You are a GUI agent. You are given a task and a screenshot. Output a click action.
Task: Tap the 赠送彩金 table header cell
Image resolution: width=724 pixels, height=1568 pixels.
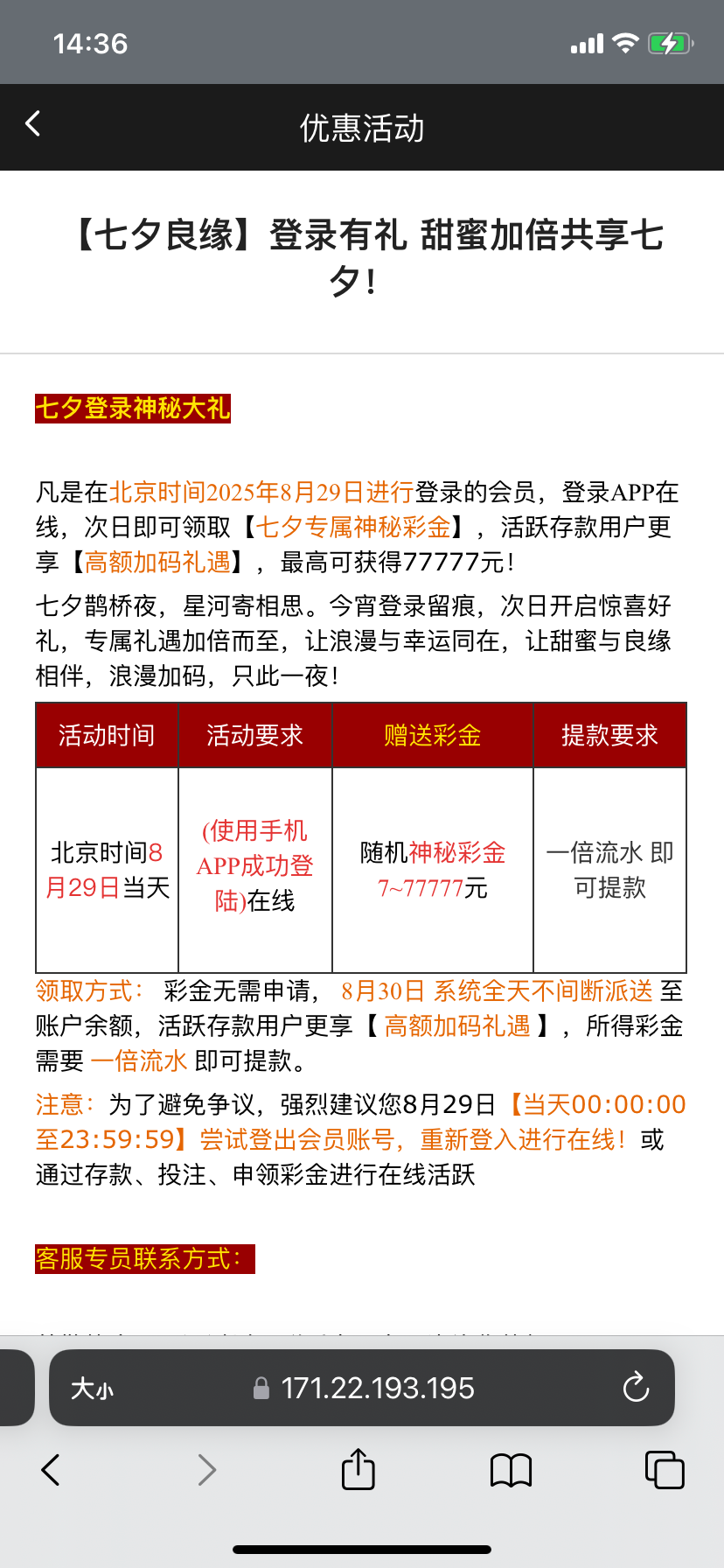433,735
